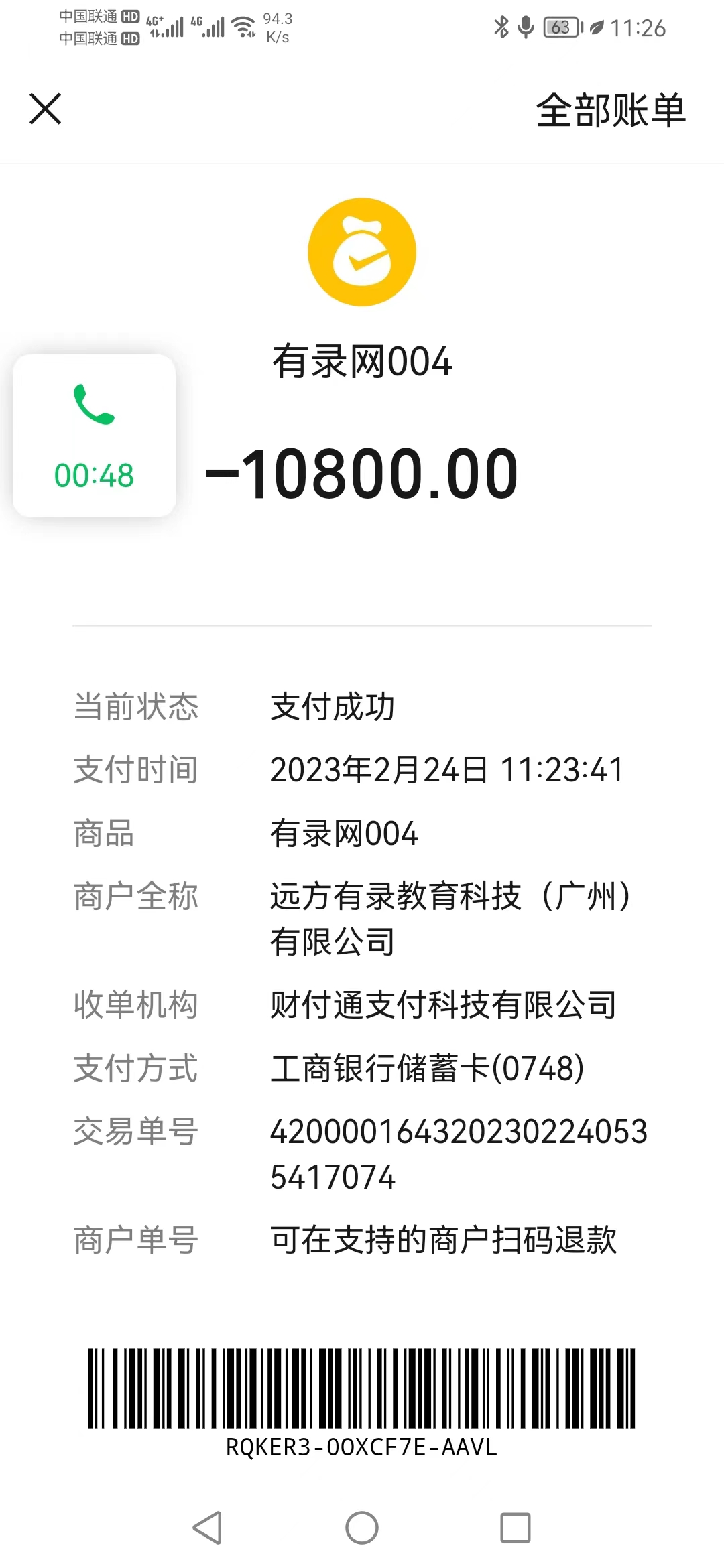Open the recent apps view
724x1568 pixels.
pyautogui.click(x=515, y=1528)
